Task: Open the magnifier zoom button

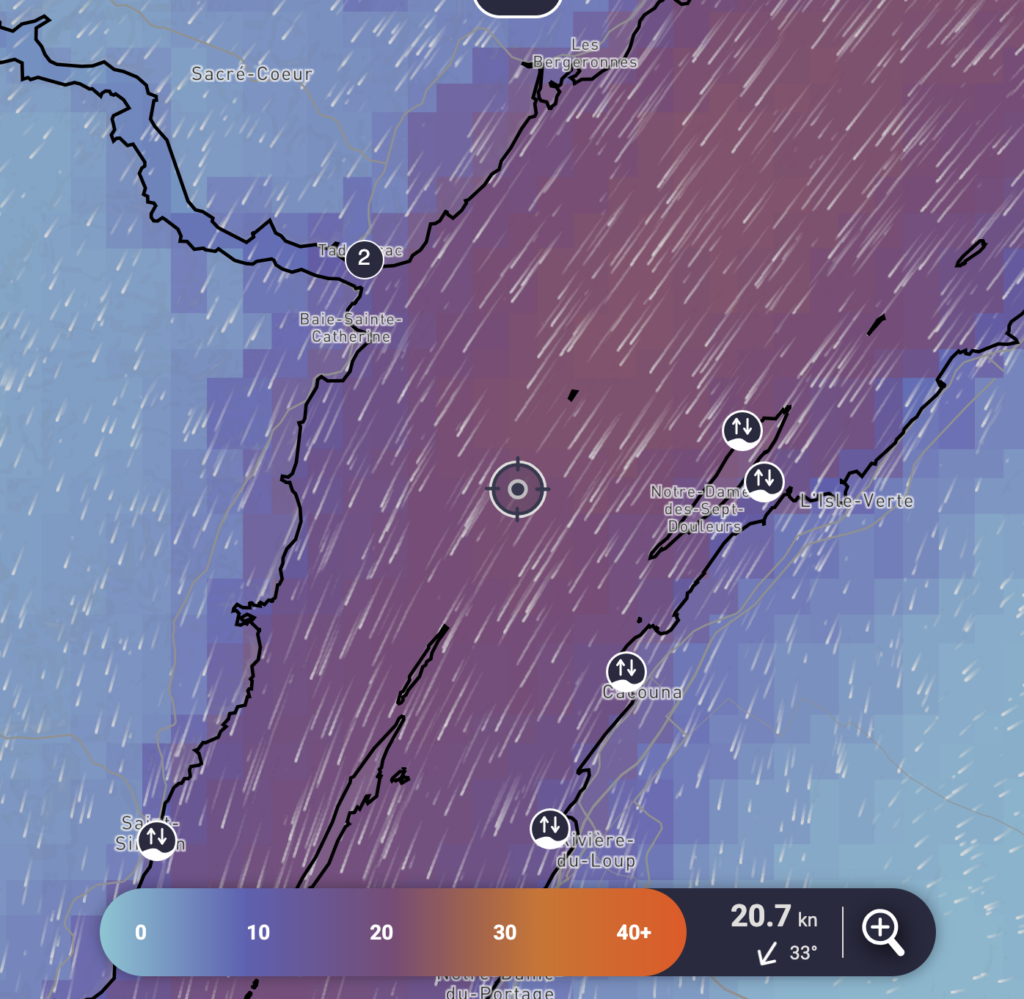Action: 882,931
